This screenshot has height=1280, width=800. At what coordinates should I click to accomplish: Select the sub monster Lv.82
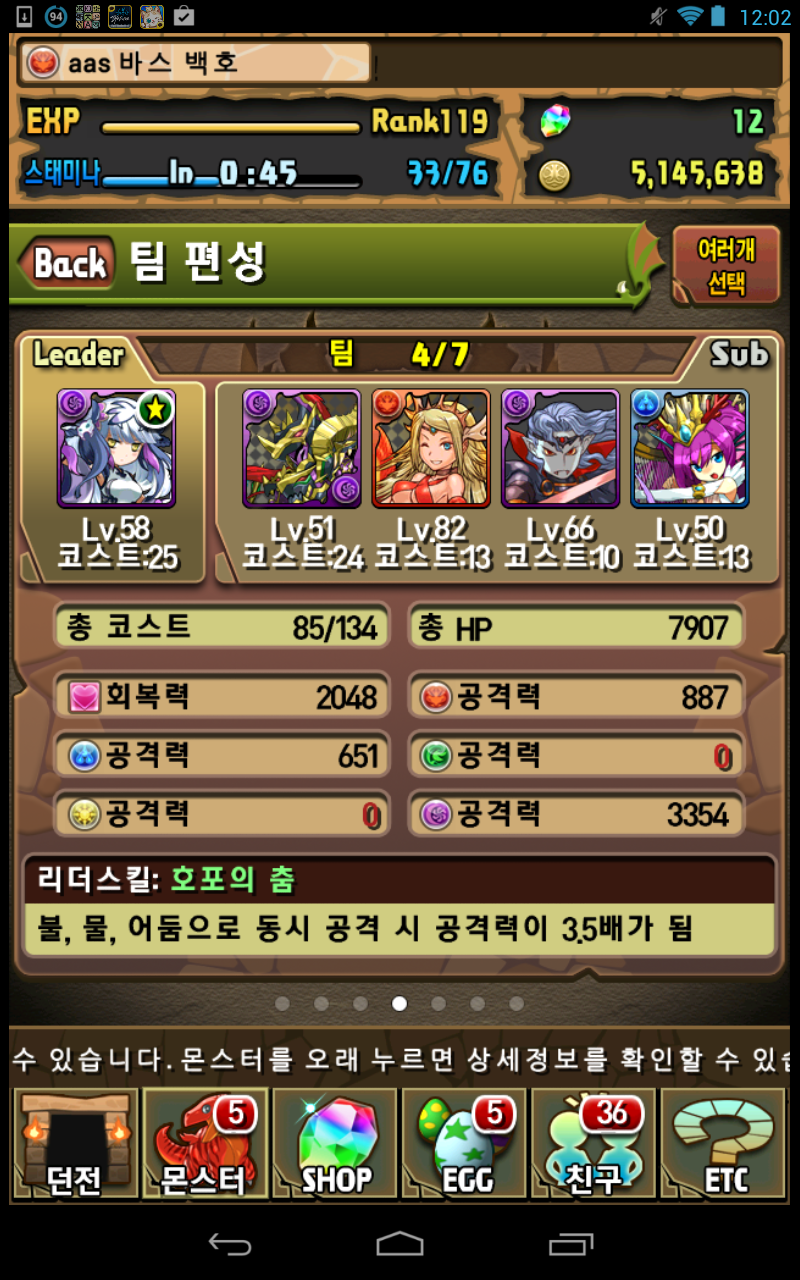tap(431, 449)
